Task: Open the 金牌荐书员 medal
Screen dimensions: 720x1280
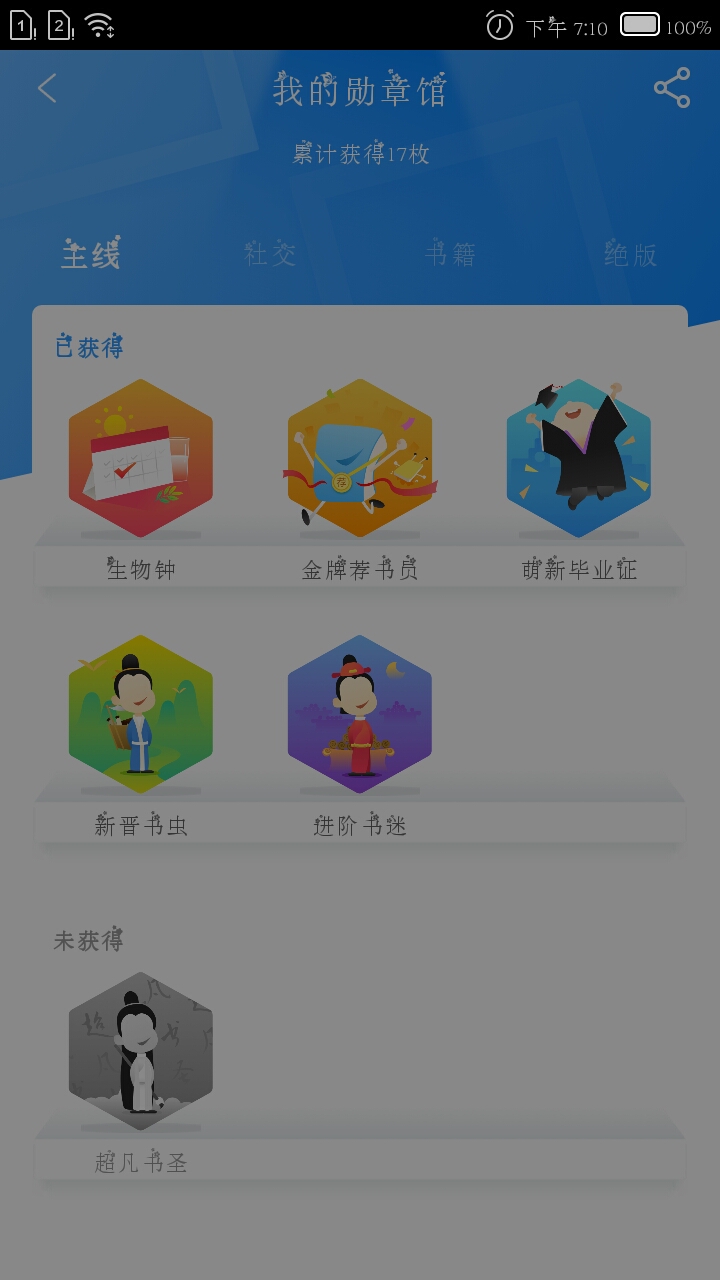Action: click(360, 459)
